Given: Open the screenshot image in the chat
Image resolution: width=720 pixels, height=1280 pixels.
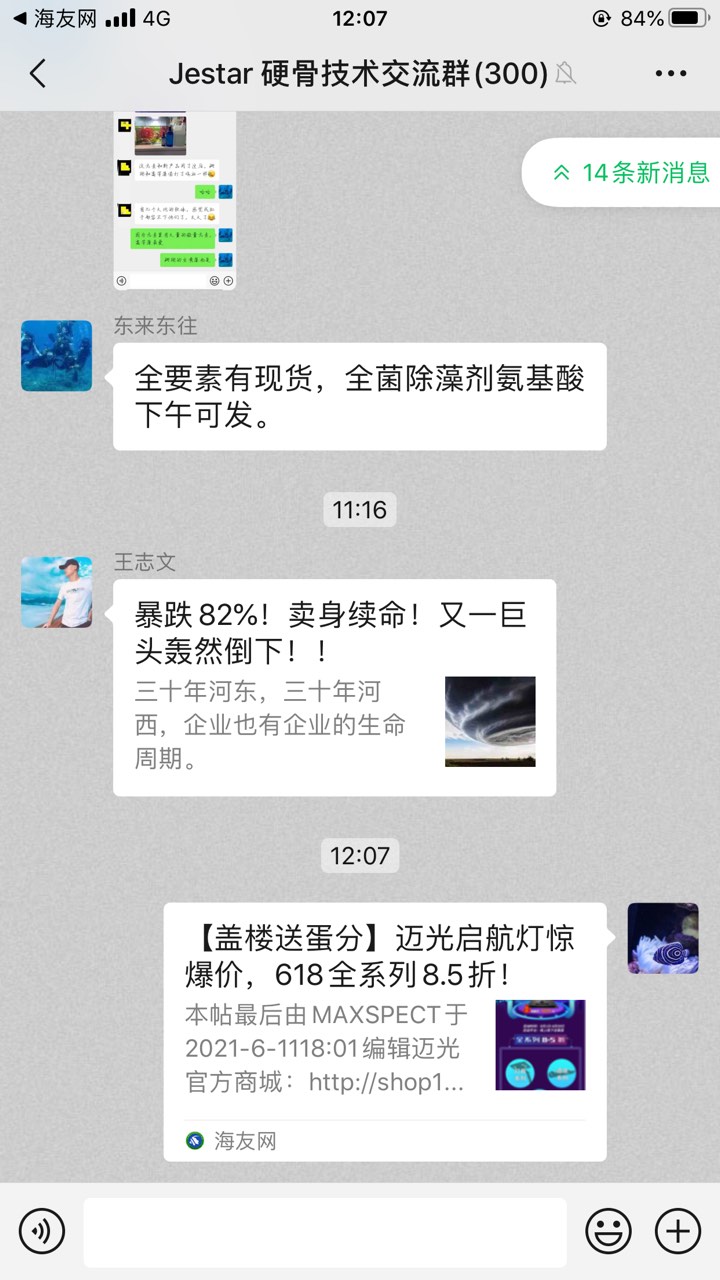Looking at the screenshot, I should point(175,200).
